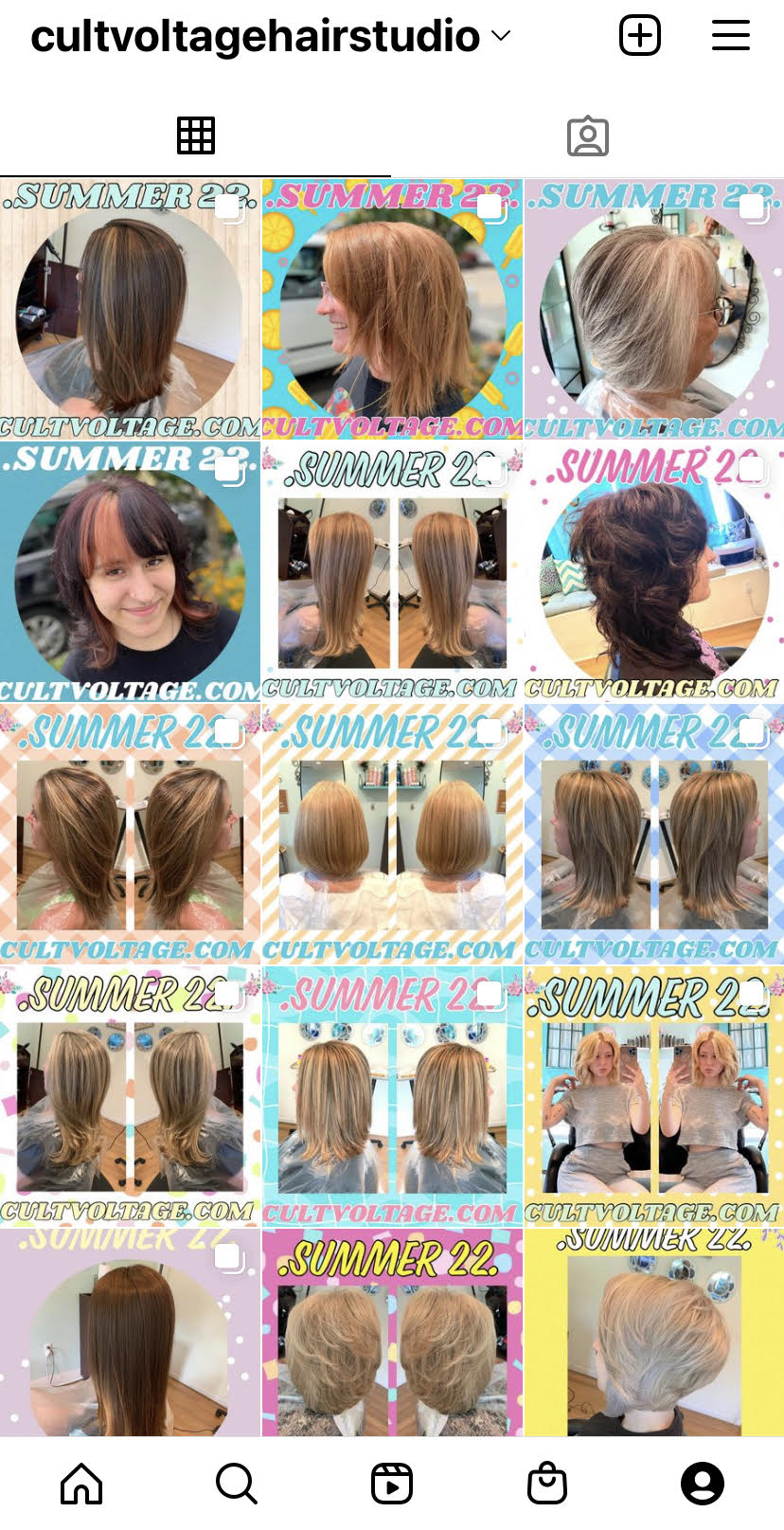784x1530 pixels.
Task: Open the post of girl with pink bangs
Action: 130,571
